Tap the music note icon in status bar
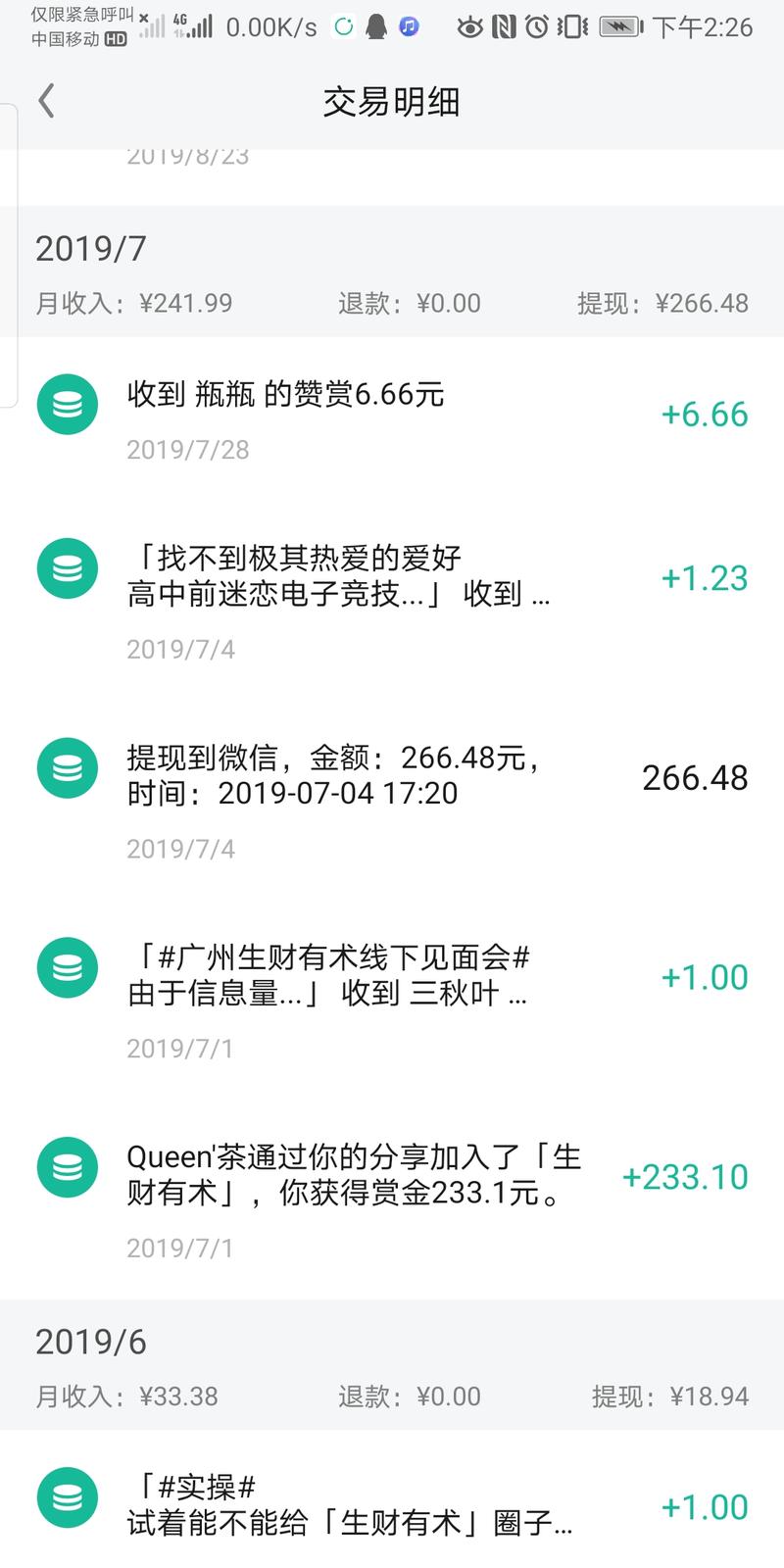The height and width of the screenshot is (1568, 784). coord(409,26)
